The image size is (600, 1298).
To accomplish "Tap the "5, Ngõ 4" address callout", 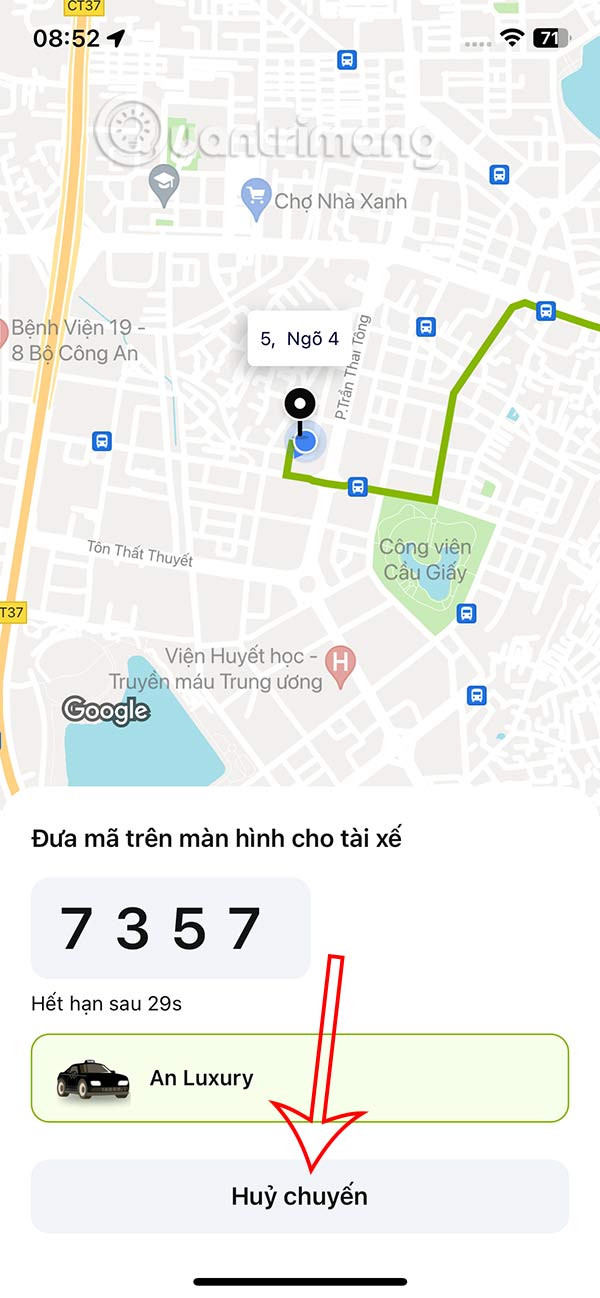I will 299,339.
